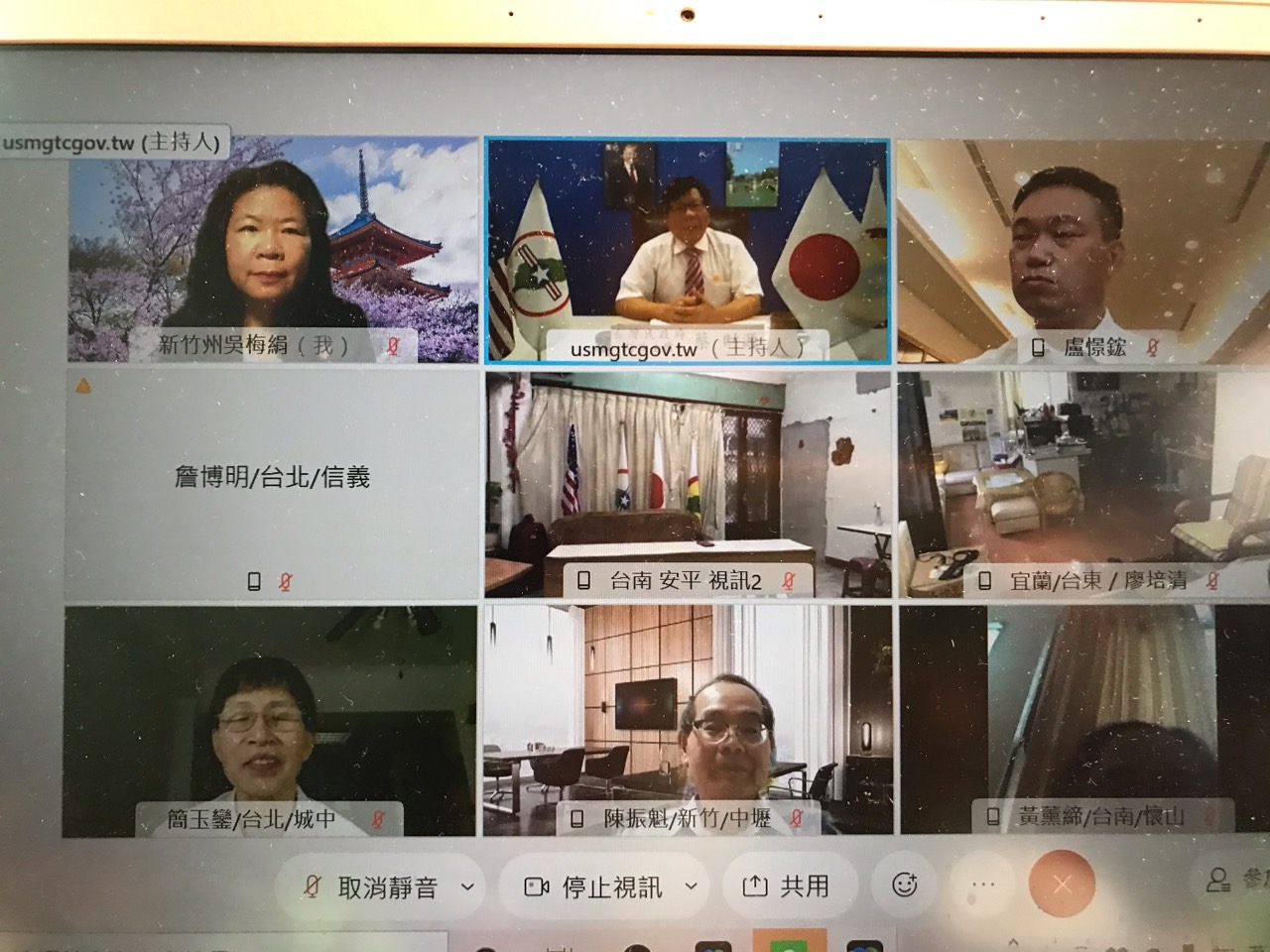Expand video options next to 停止視訊
Image resolution: width=1270 pixels, height=952 pixels.
tap(692, 887)
